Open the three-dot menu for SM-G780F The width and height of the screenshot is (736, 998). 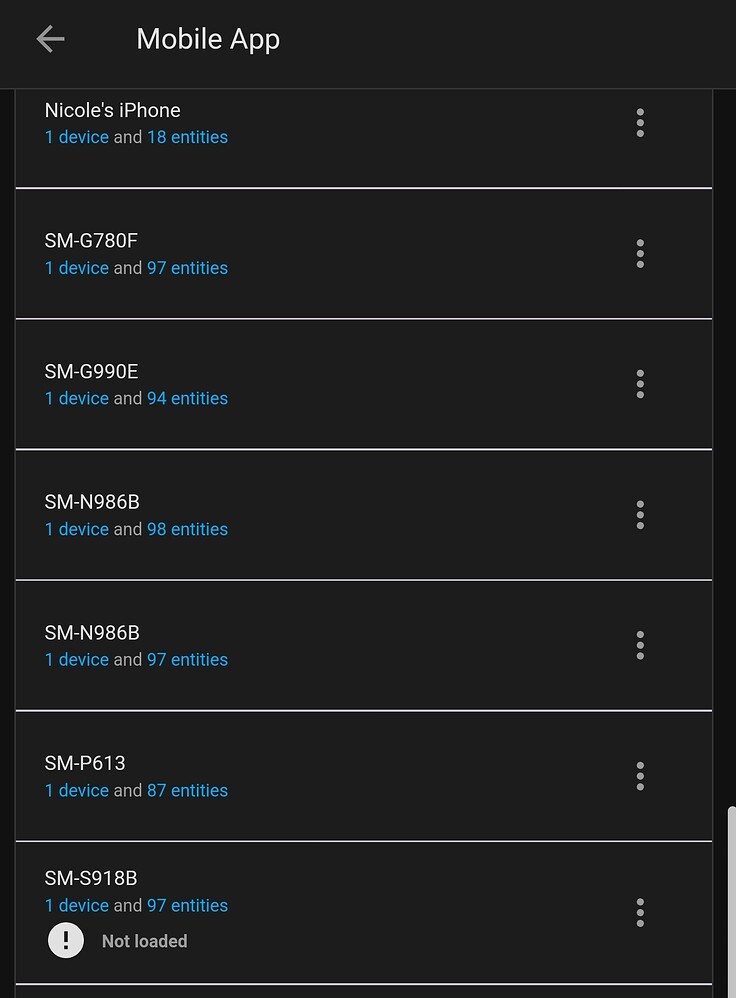click(640, 253)
